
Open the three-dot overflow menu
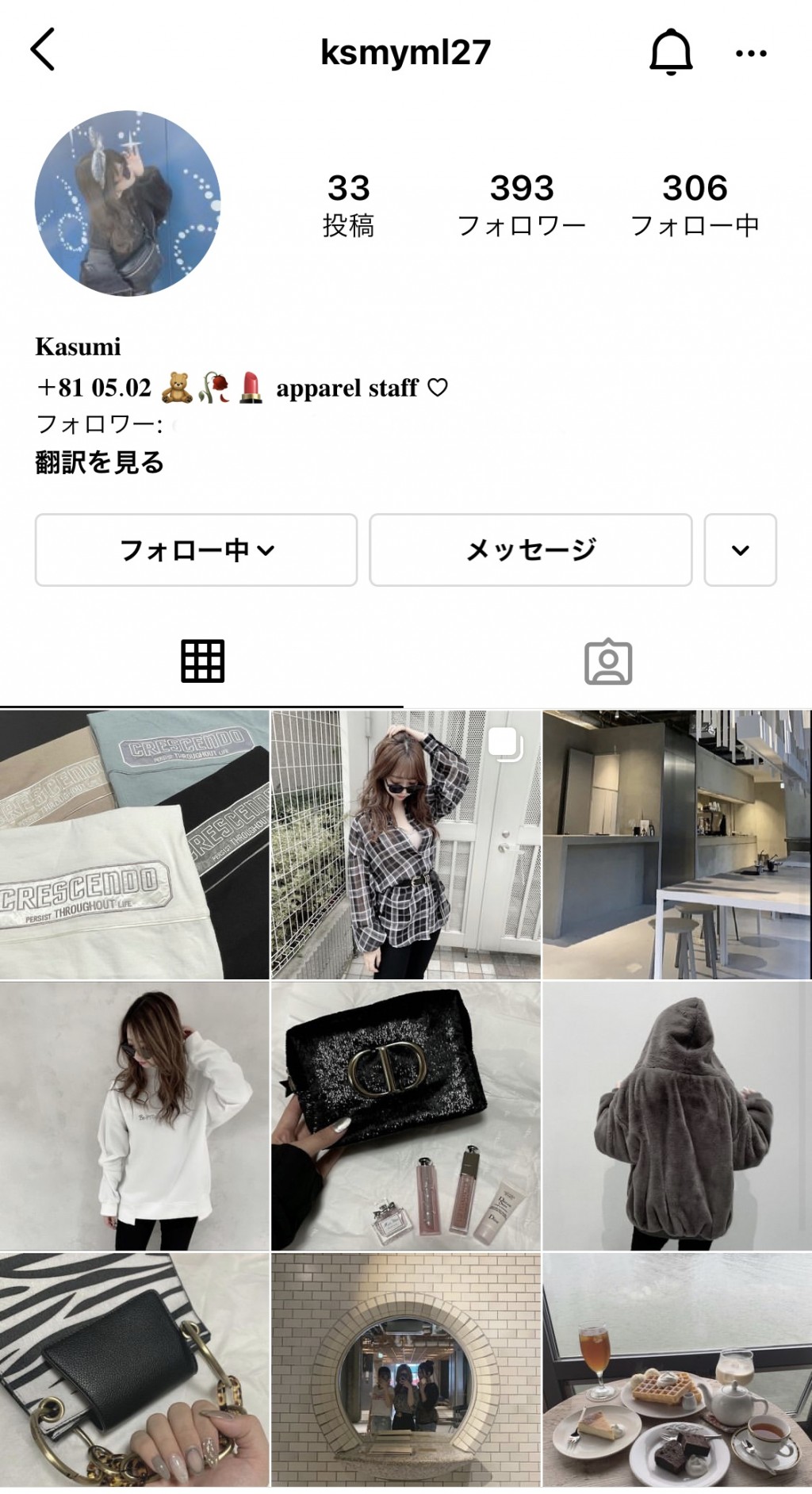tap(750, 53)
